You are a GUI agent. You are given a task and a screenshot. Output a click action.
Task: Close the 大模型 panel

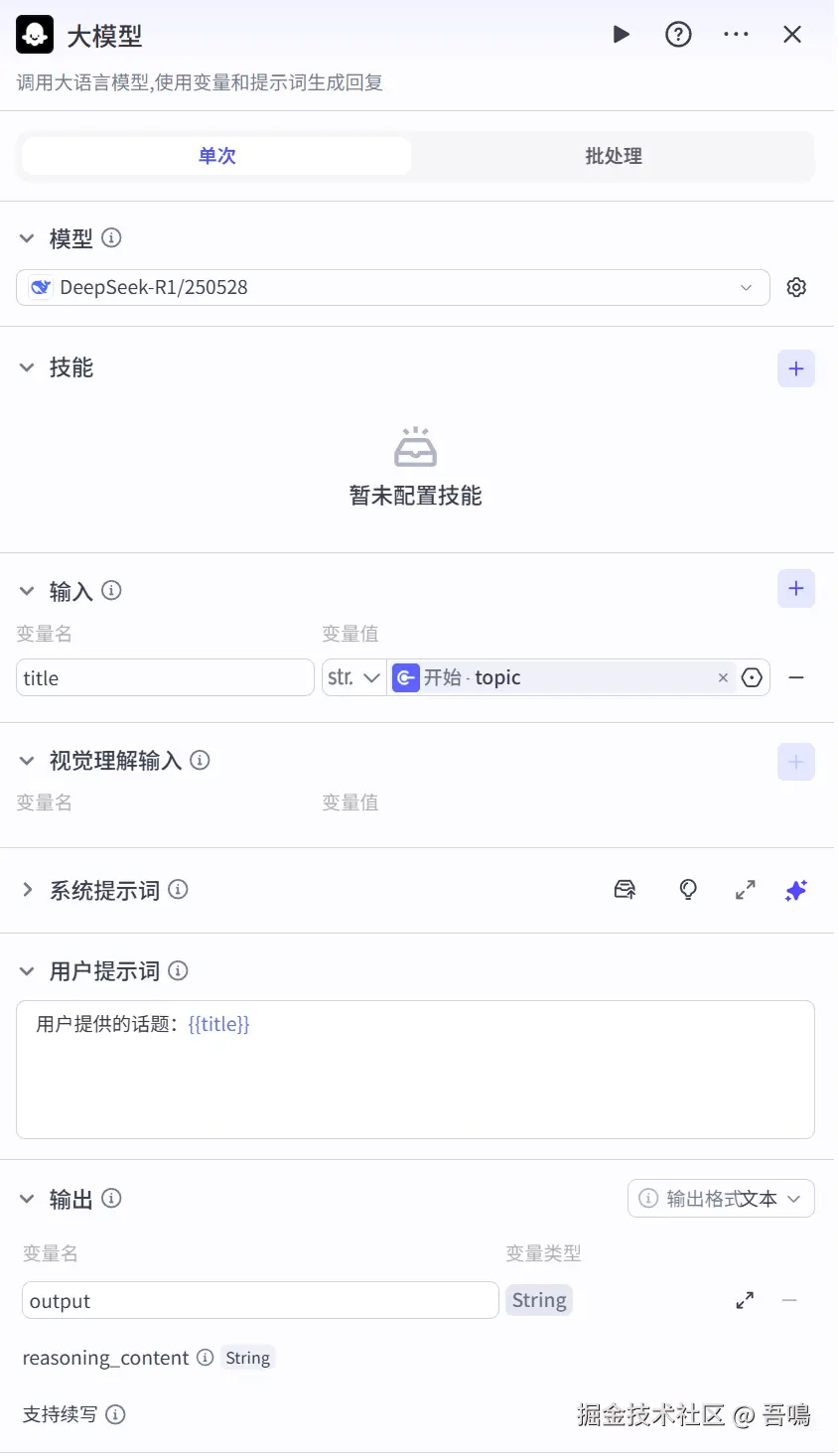(x=792, y=35)
